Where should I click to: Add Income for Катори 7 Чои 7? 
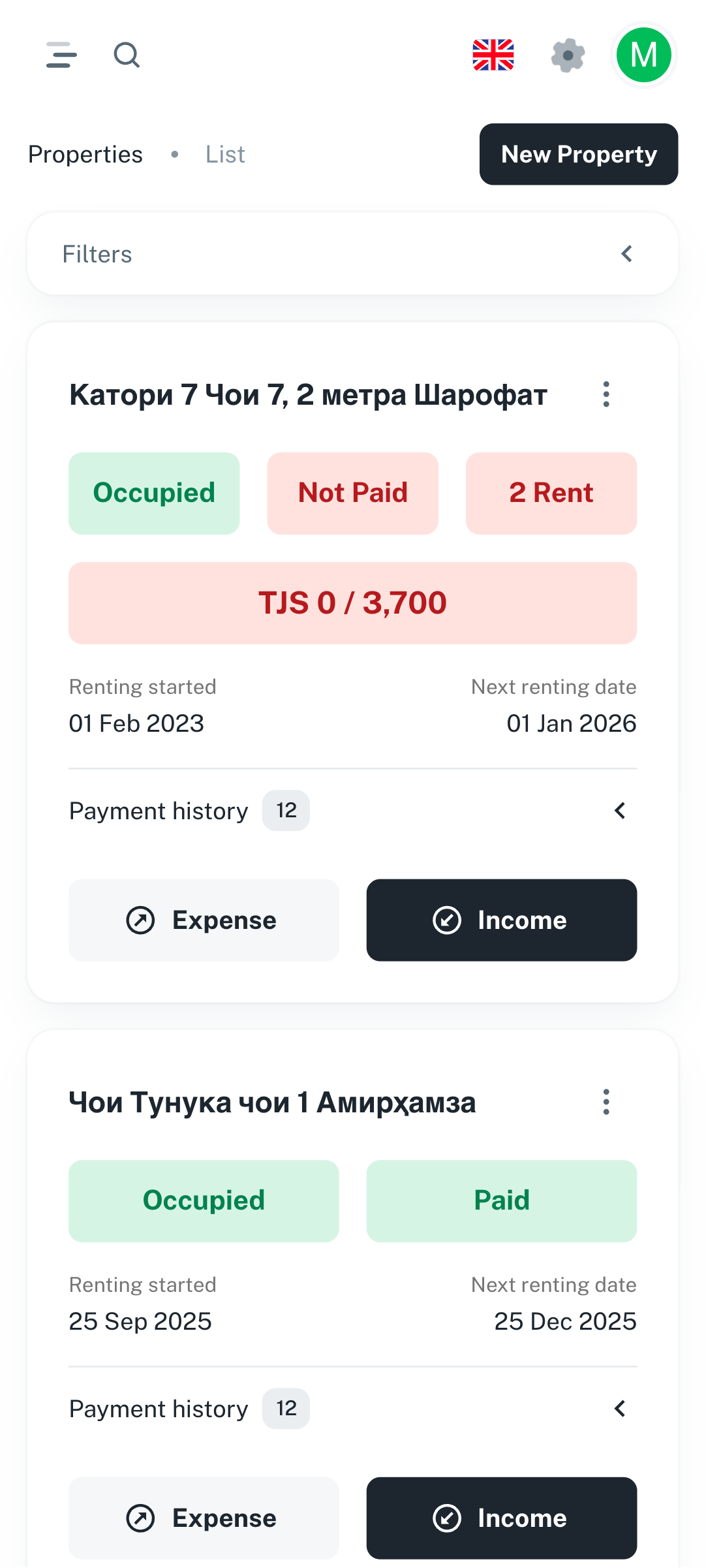pos(501,920)
